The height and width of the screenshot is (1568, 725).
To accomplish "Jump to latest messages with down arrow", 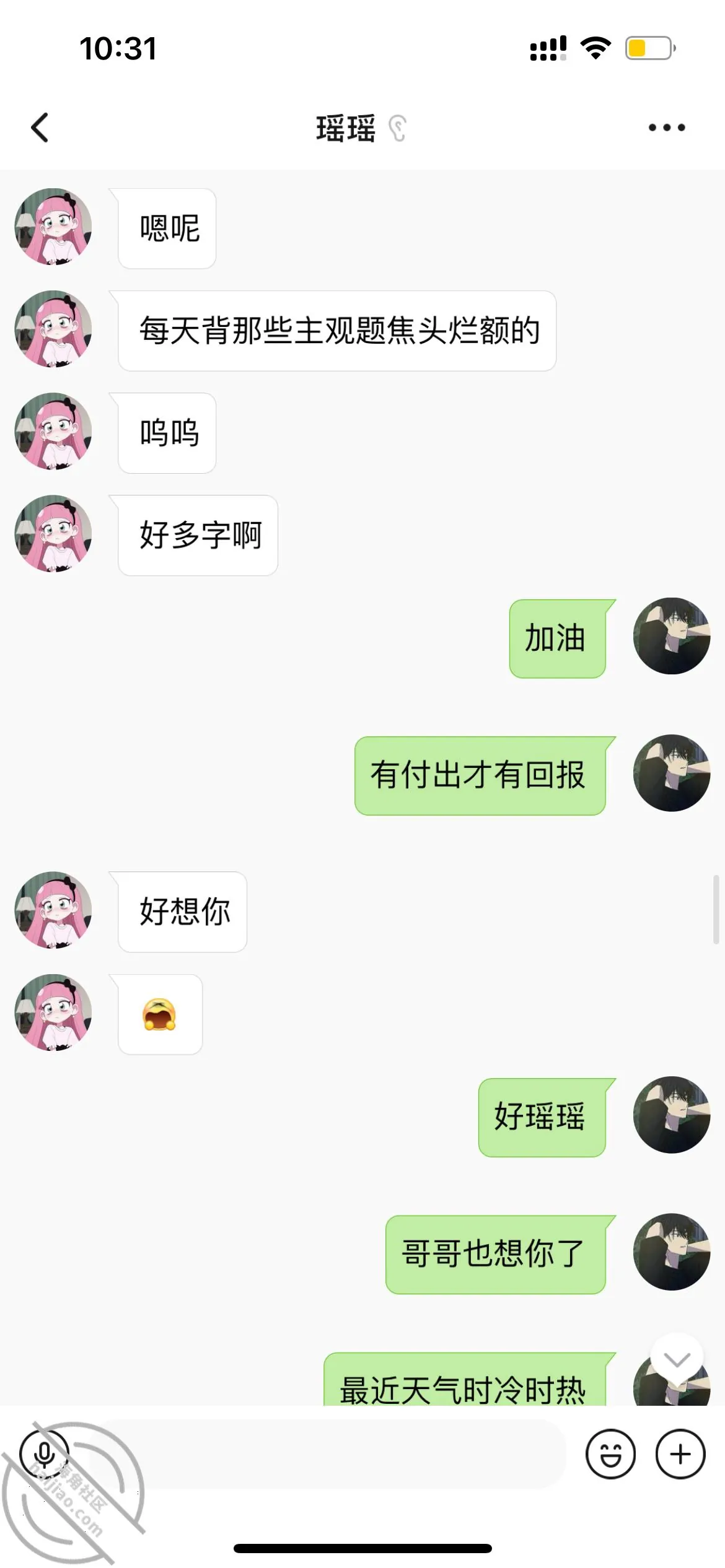I will click(x=677, y=1360).
